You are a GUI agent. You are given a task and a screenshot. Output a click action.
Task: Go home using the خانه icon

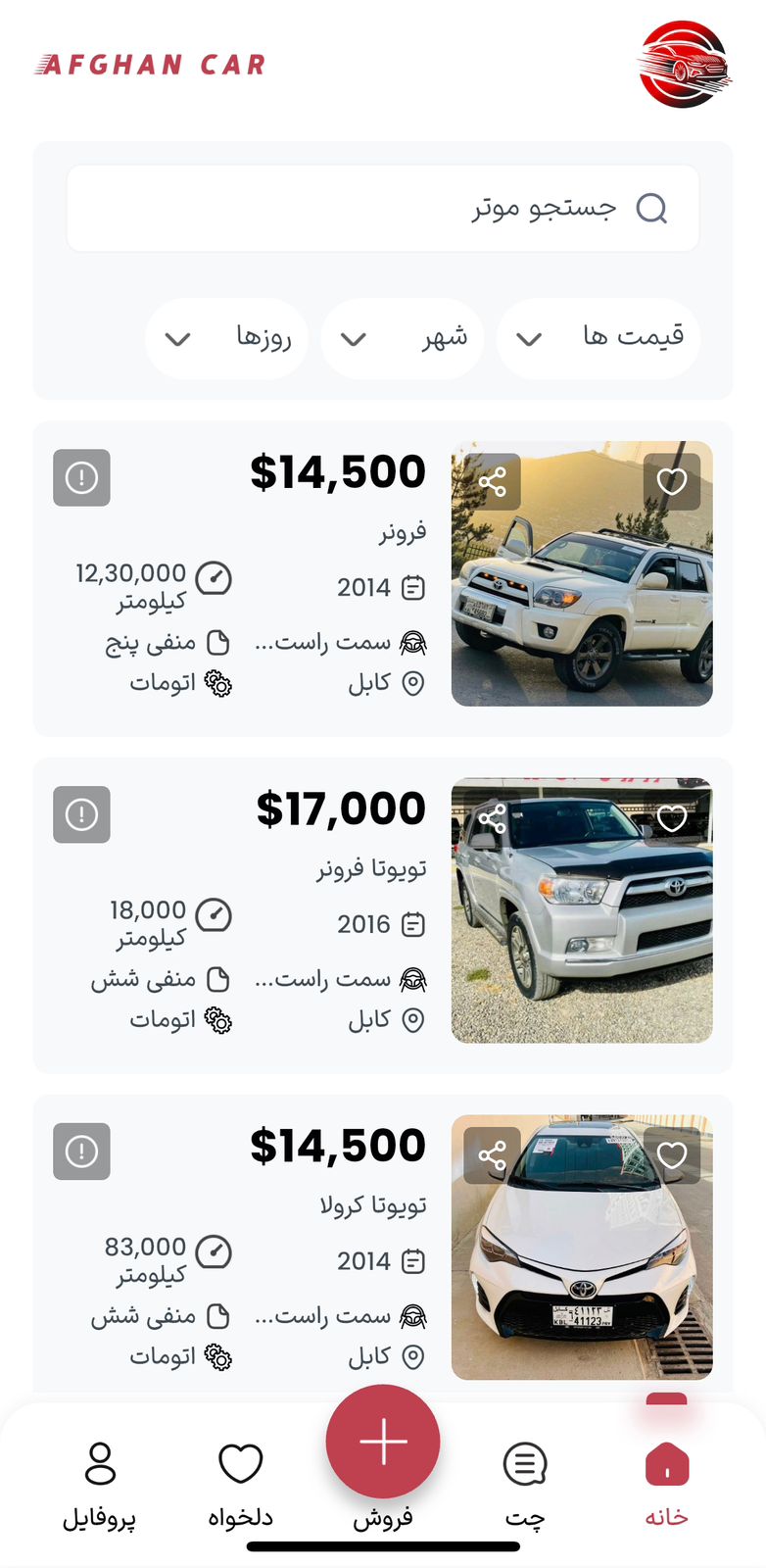(667, 1462)
